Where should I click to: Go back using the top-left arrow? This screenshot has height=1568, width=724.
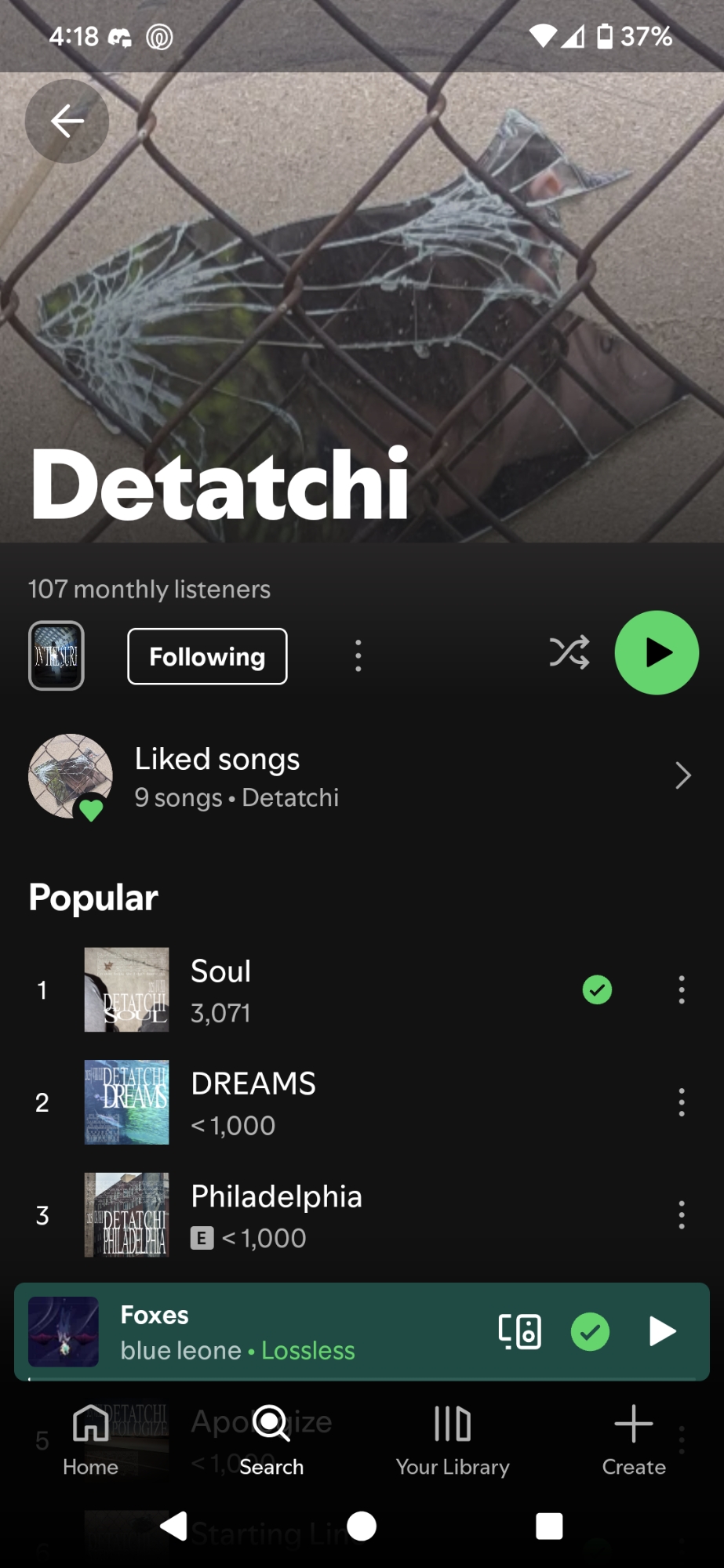(67, 122)
